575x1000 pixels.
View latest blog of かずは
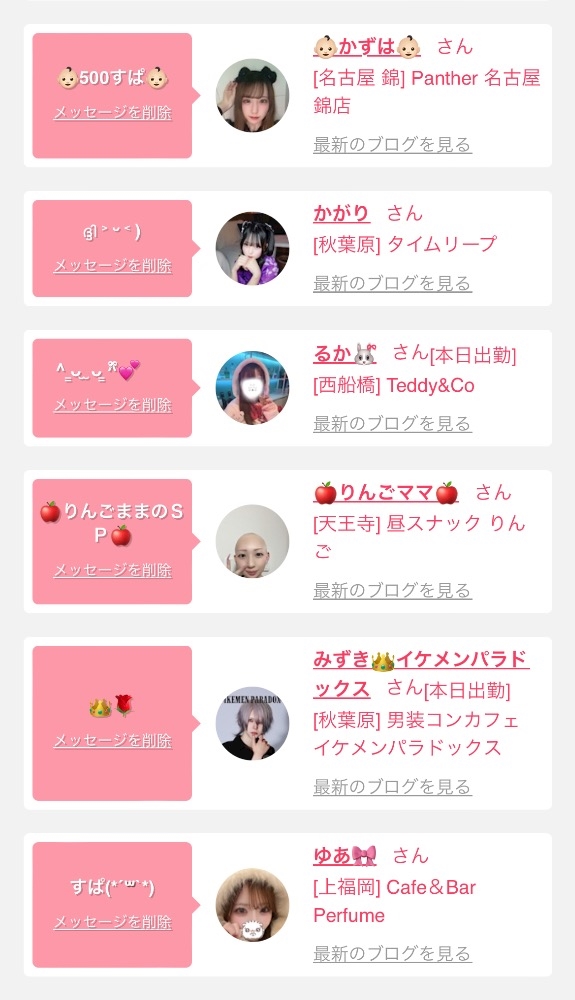[392, 145]
